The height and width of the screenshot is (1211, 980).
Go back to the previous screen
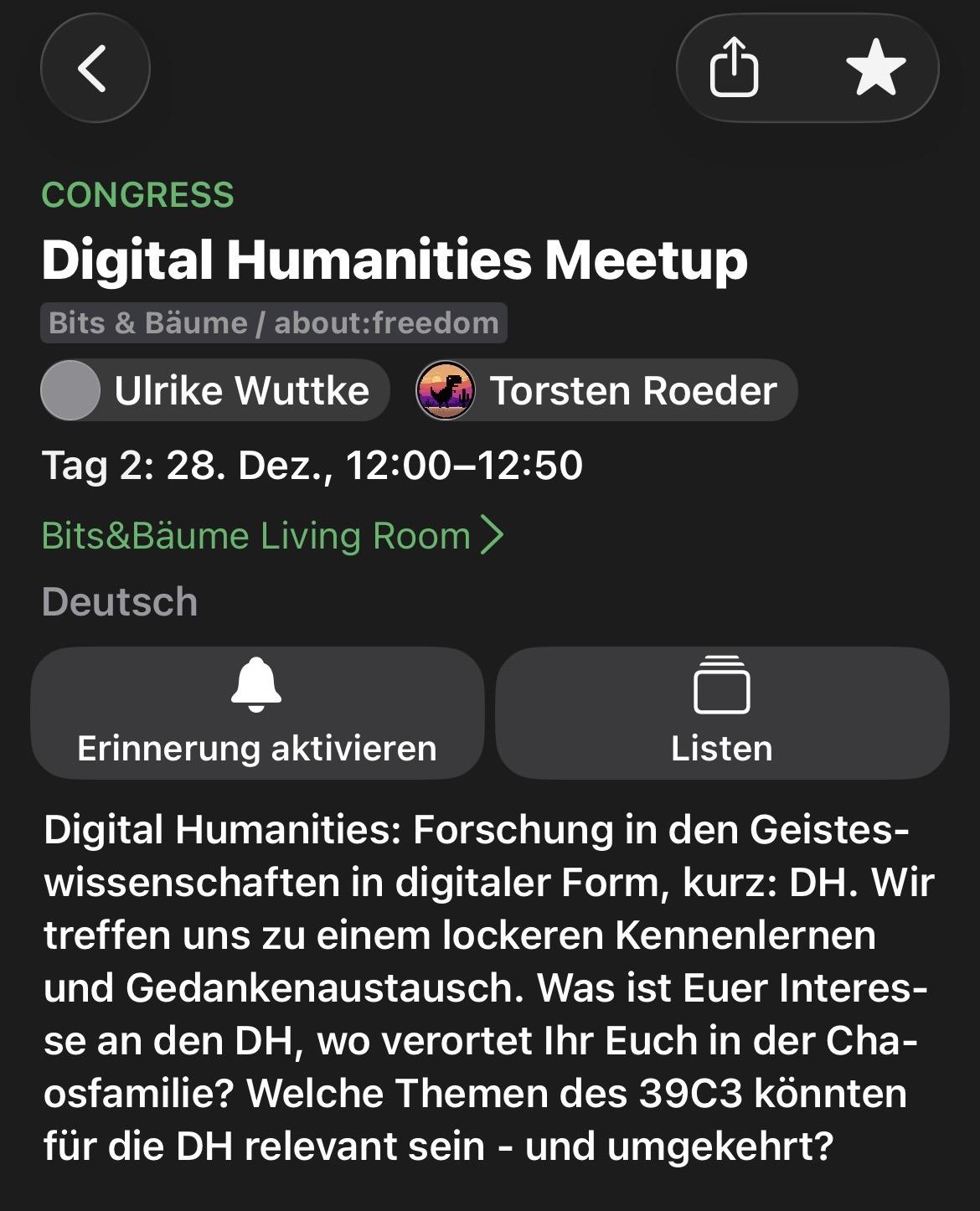tap(95, 69)
